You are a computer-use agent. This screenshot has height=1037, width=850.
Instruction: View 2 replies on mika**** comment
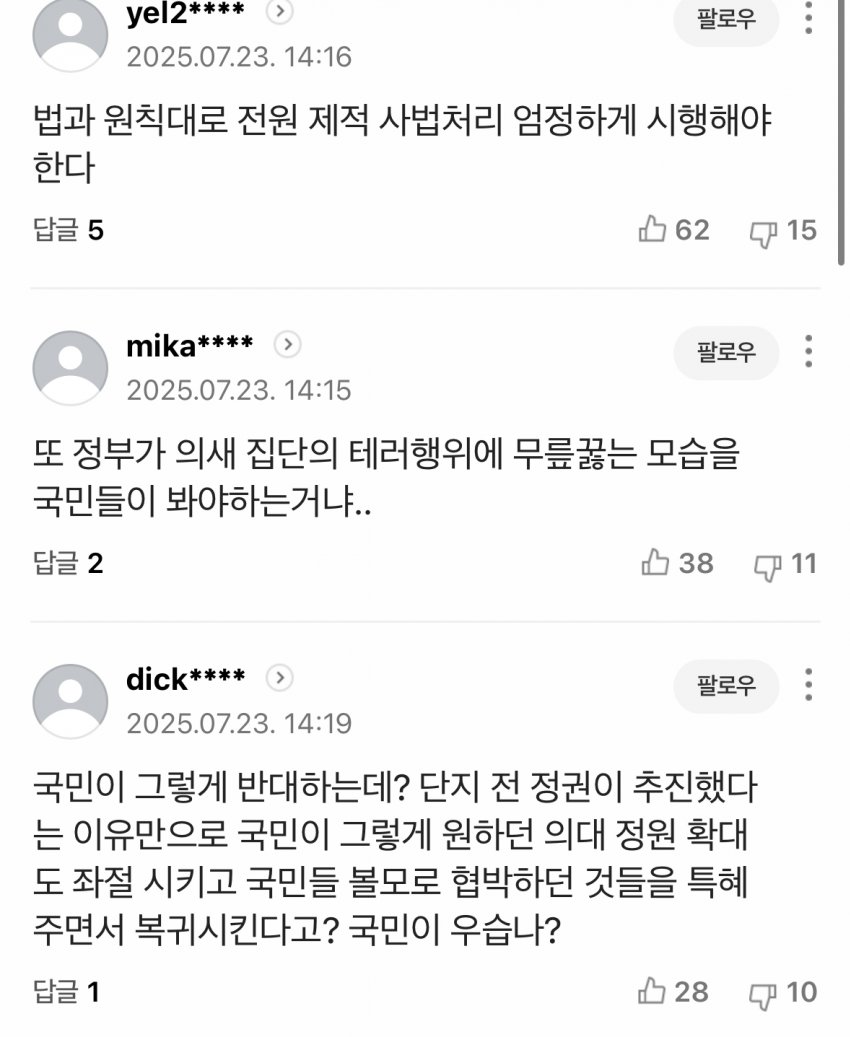pos(68,564)
